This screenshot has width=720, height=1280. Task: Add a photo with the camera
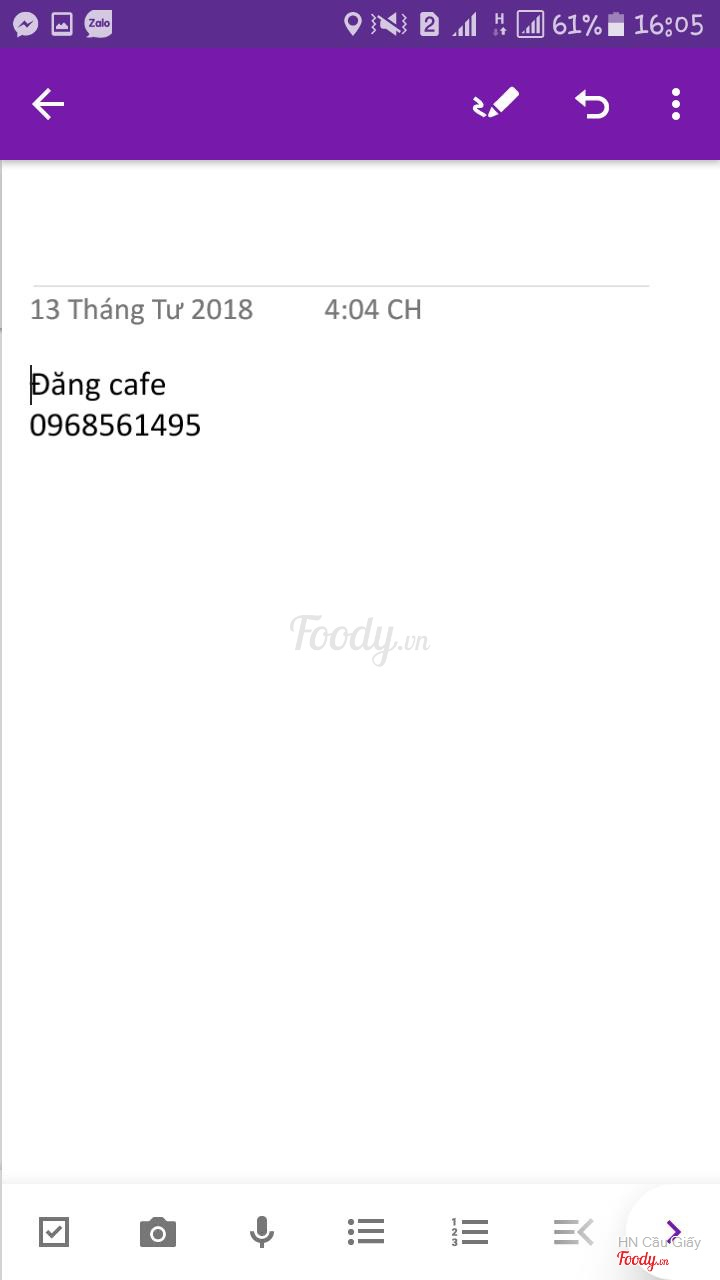(x=158, y=1232)
